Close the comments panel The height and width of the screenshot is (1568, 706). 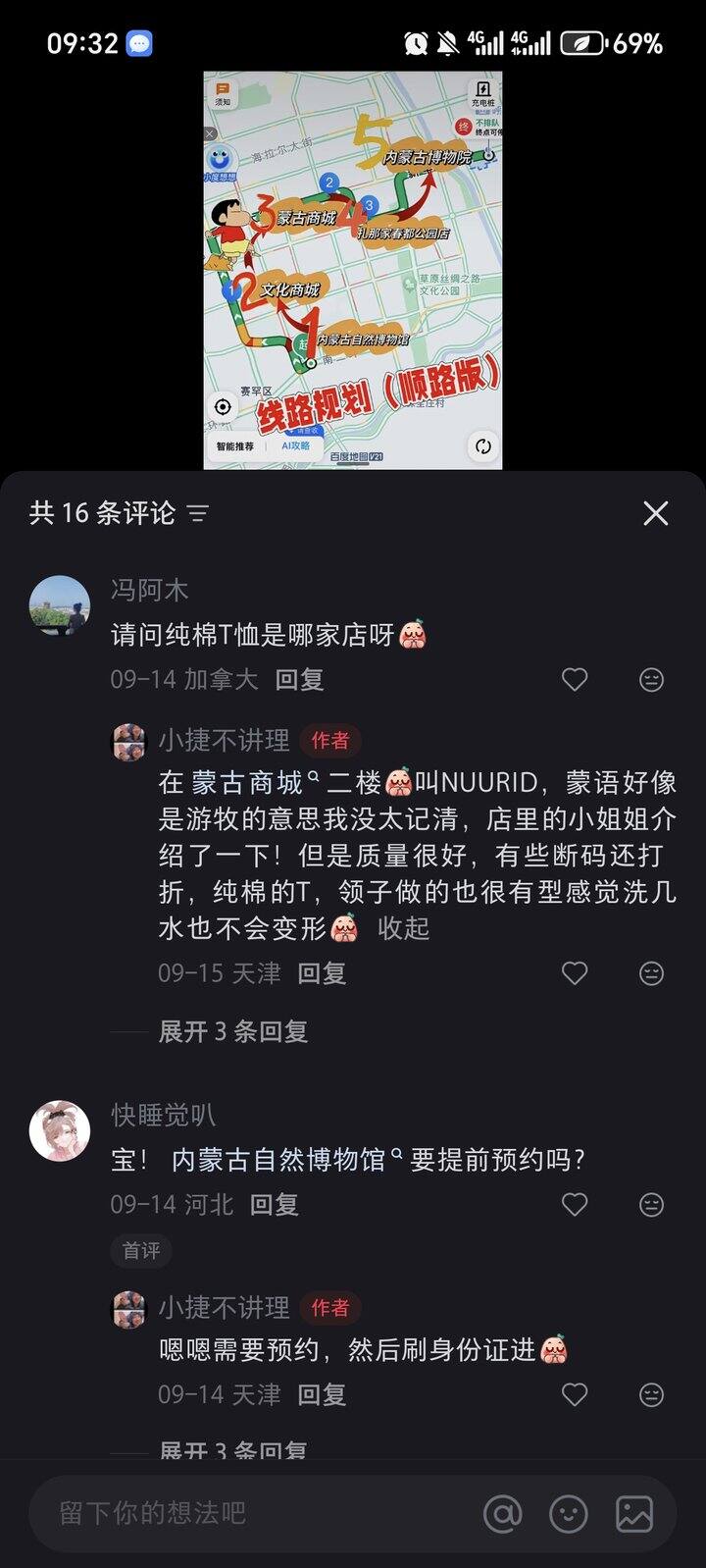655,513
